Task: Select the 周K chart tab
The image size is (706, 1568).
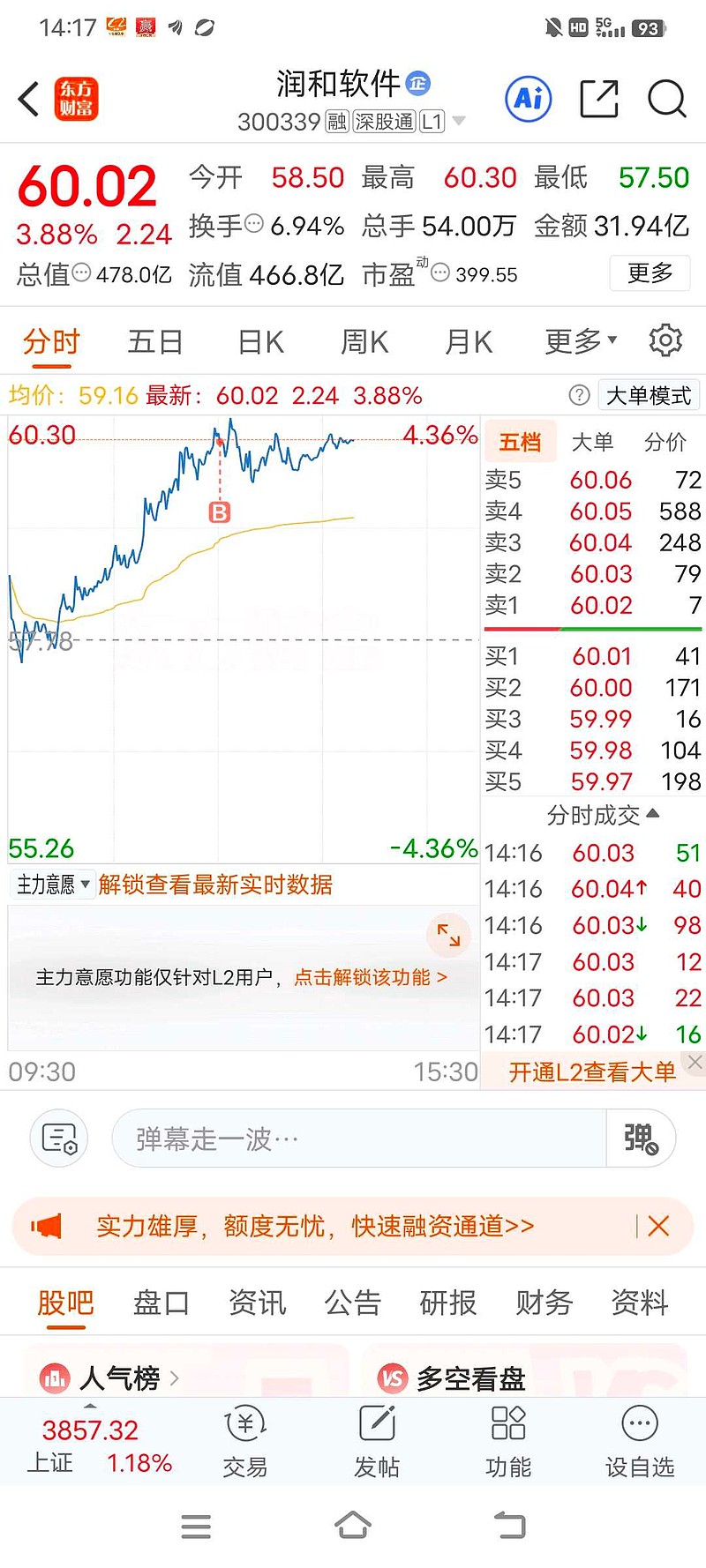Action: click(364, 342)
